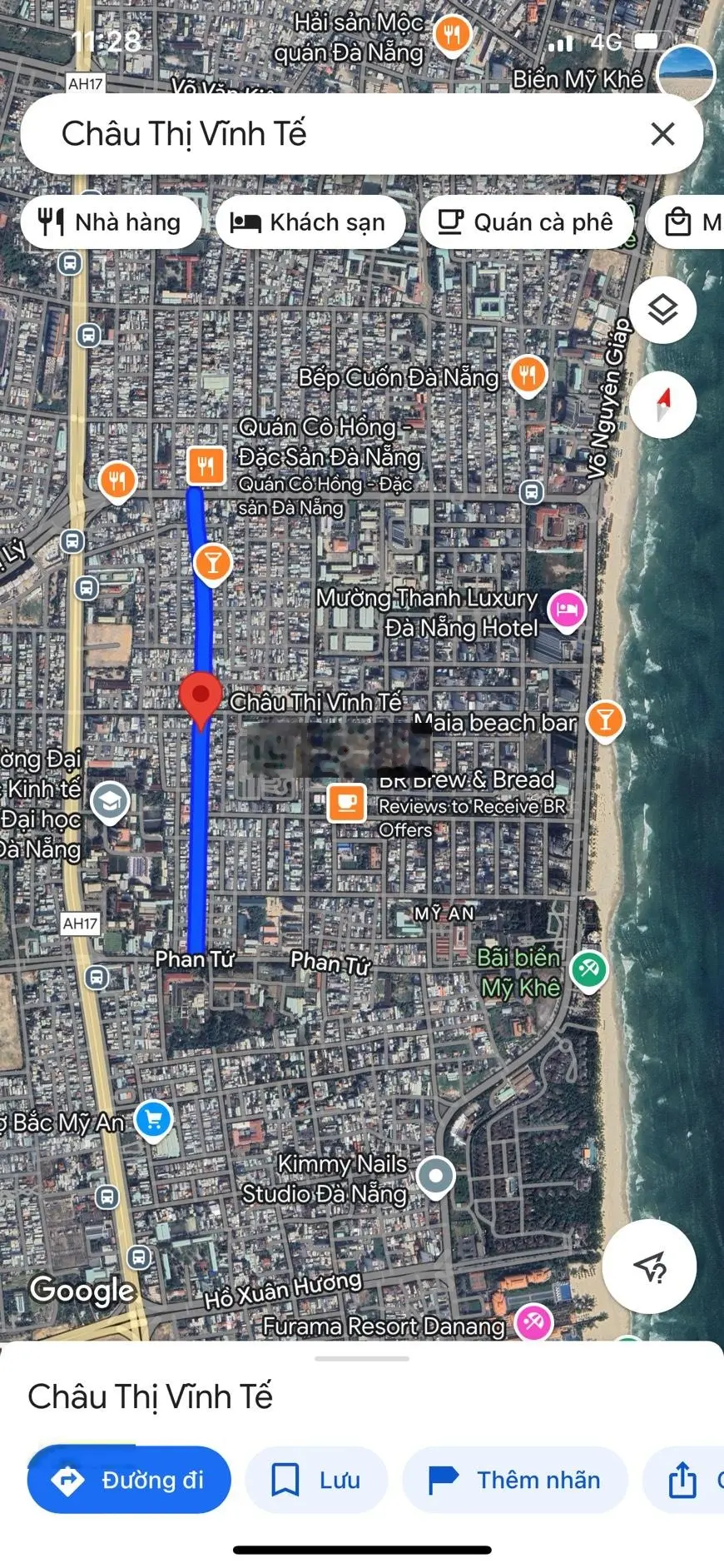This screenshot has height=1568, width=724.
Task: Open Kimmy Nails Studio Đà Nẵng pin
Action: tap(435, 1176)
